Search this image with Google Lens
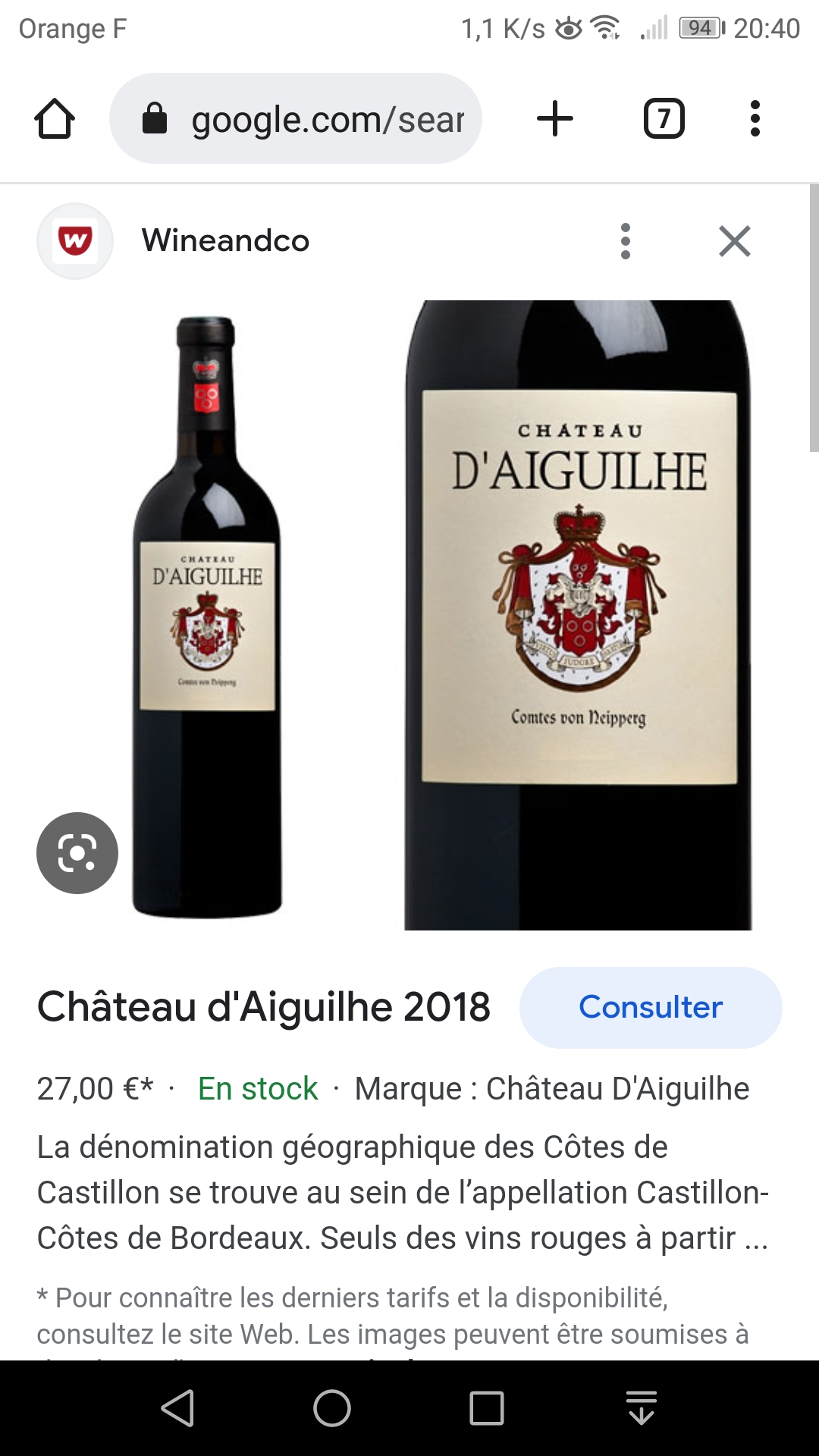 (77, 853)
